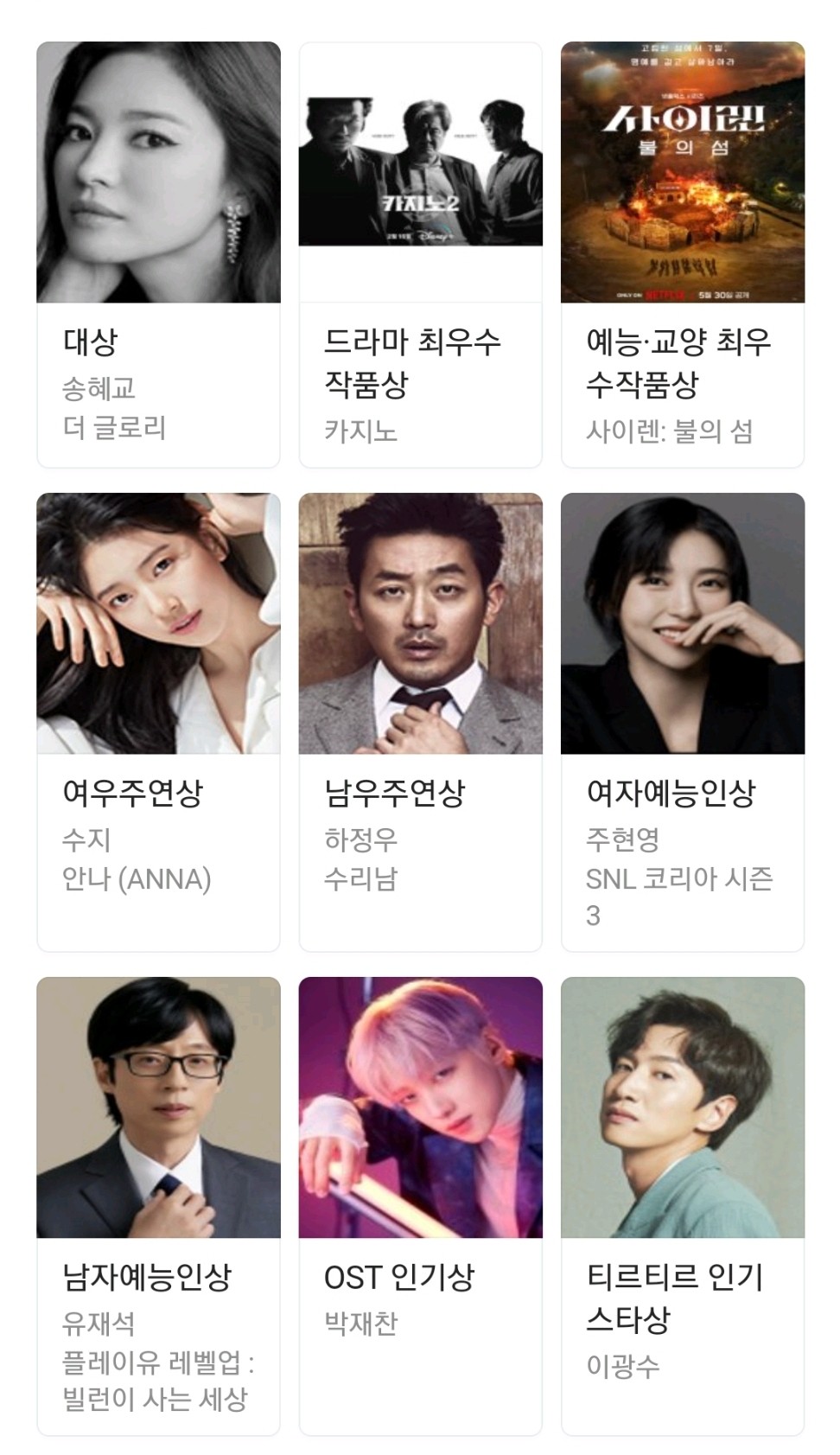This screenshot has height=1455, width=840.
Task: Open the 남우주연상 하정우 card
Action: pyautogui.click(x=421, y=721)
